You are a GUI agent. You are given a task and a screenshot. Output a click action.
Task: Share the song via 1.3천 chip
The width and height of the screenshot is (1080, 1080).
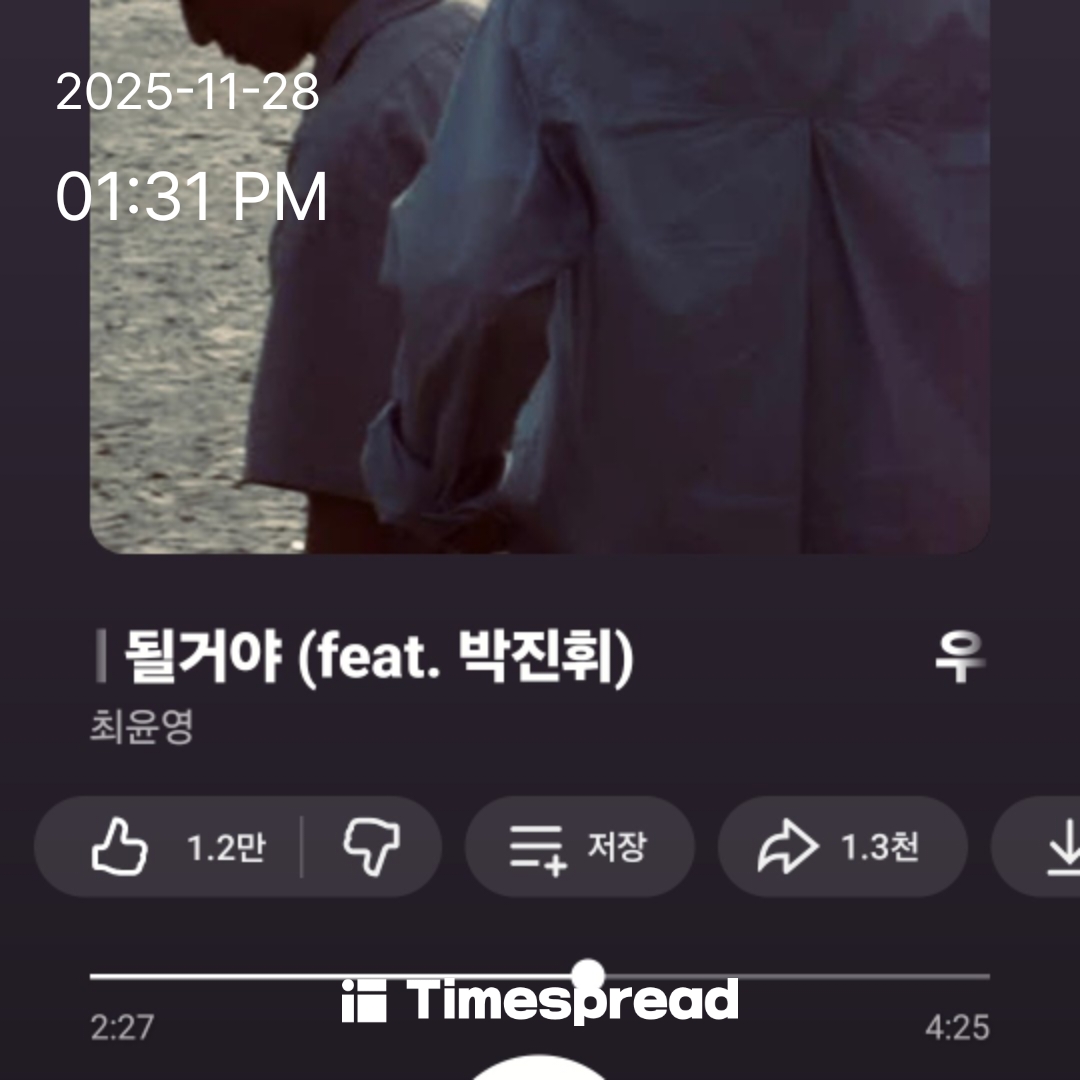click(842, 848)
